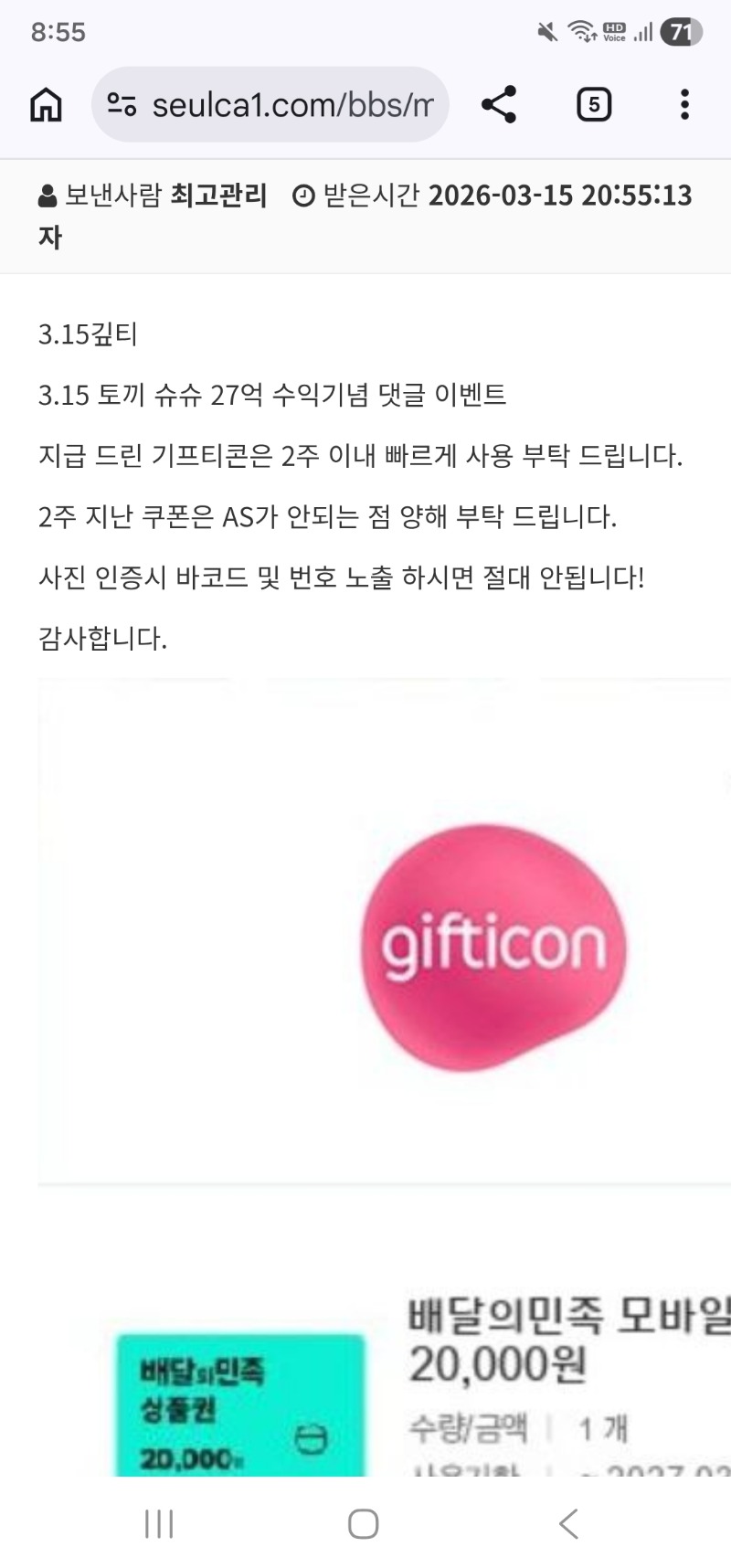Image resolution: width=731 pixels, height=1568 pixels.
Task: Go to the browser home page
Action: coord(47,105)
